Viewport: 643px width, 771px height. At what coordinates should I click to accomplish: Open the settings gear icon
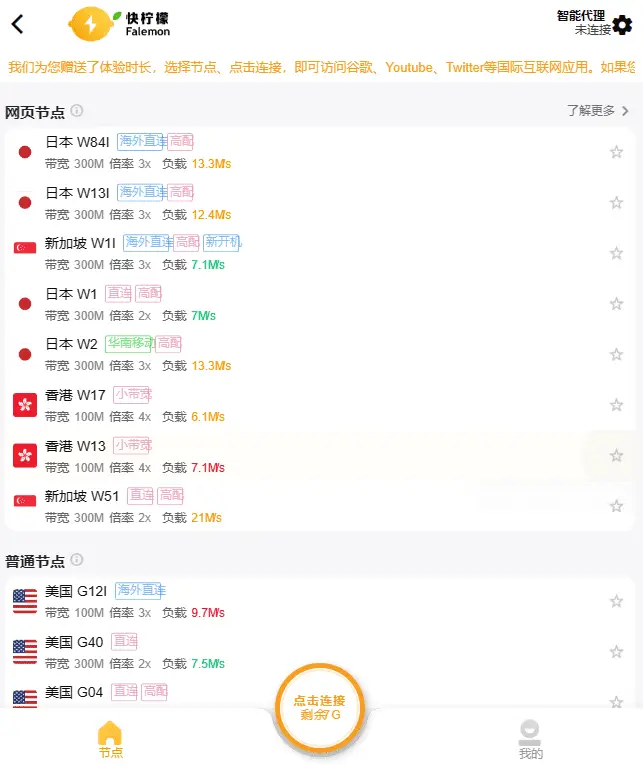[623, 25]
